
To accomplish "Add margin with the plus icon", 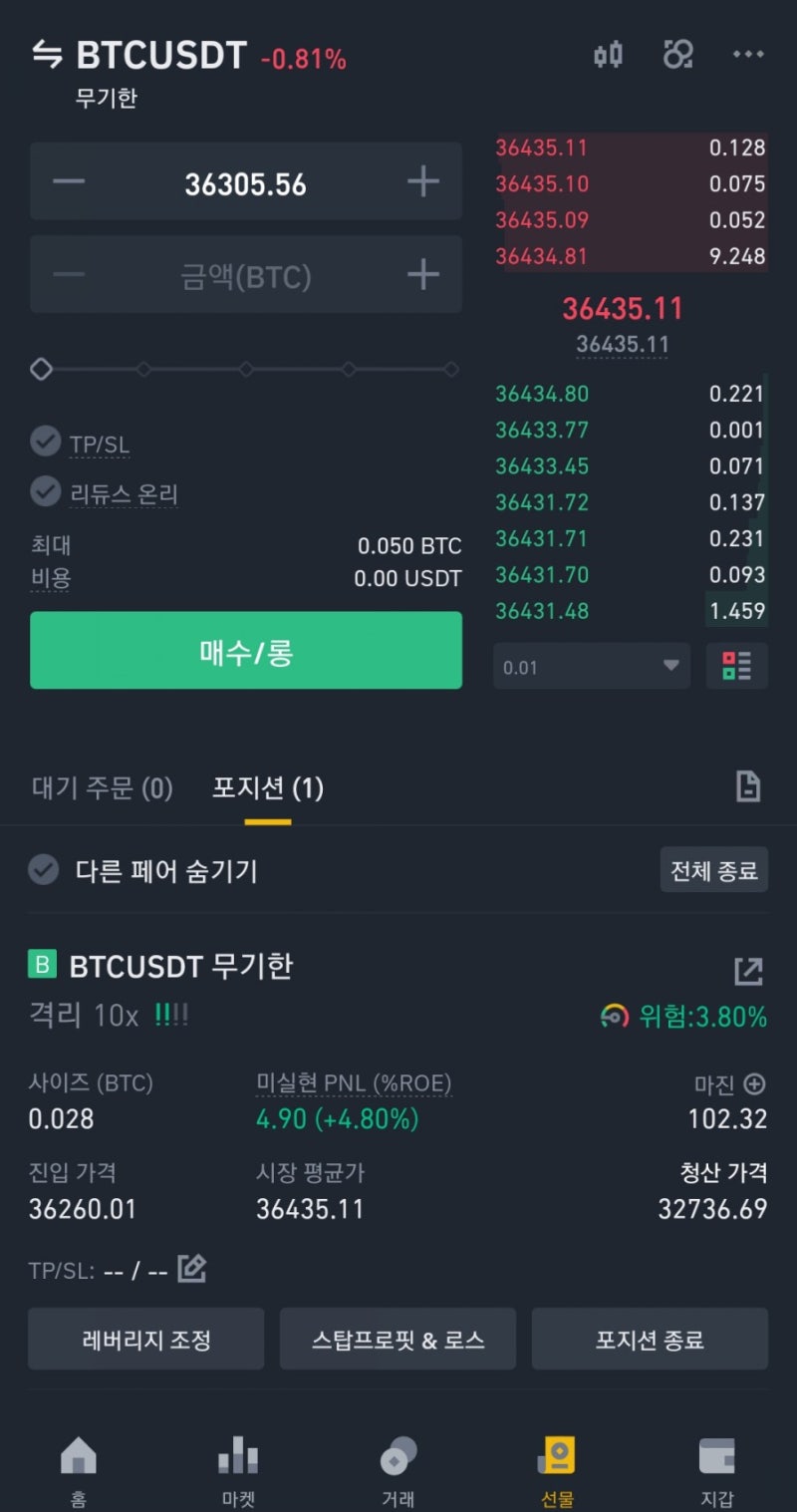I will [755, 1083].
